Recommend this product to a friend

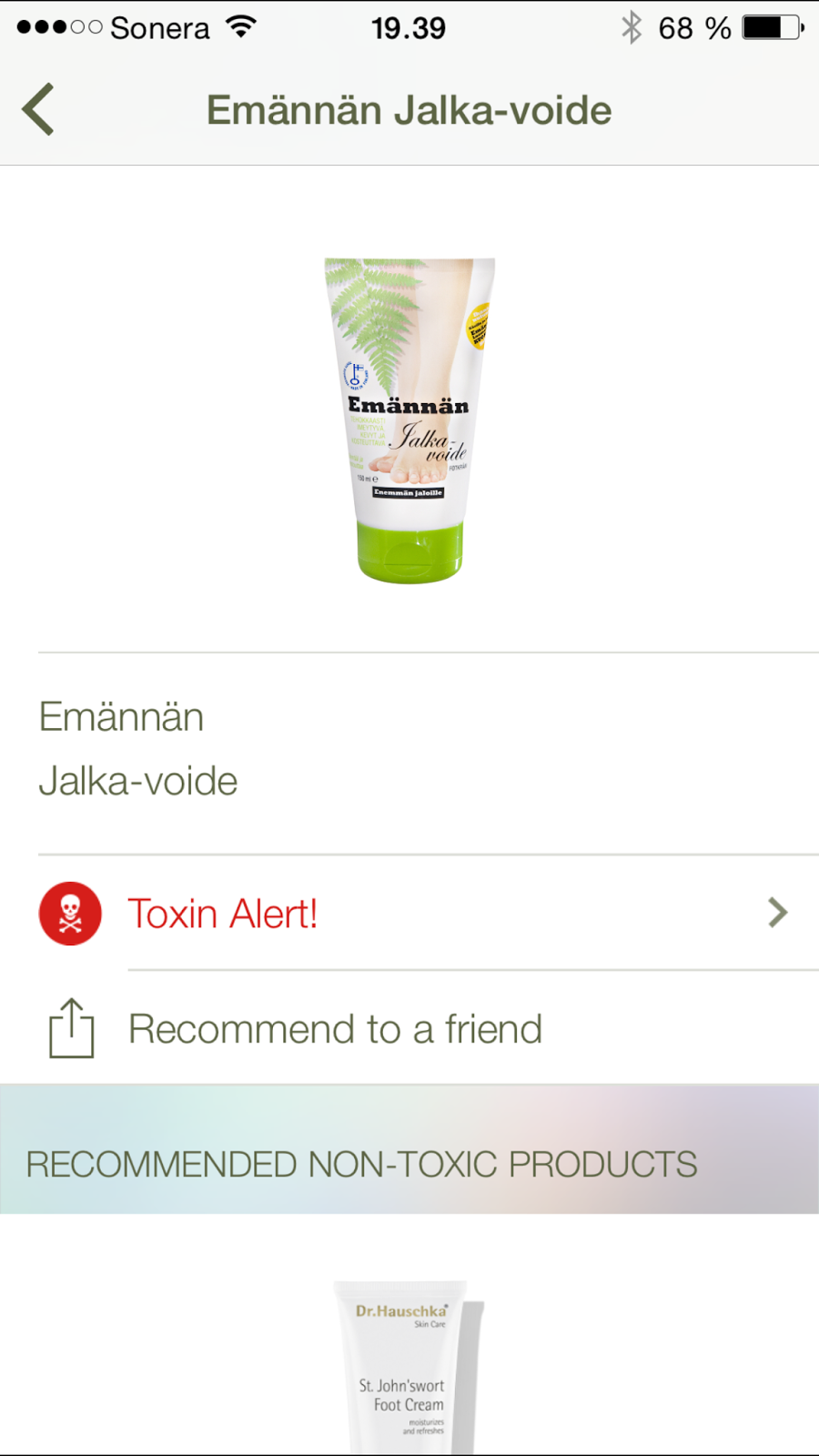(335, 1029)
